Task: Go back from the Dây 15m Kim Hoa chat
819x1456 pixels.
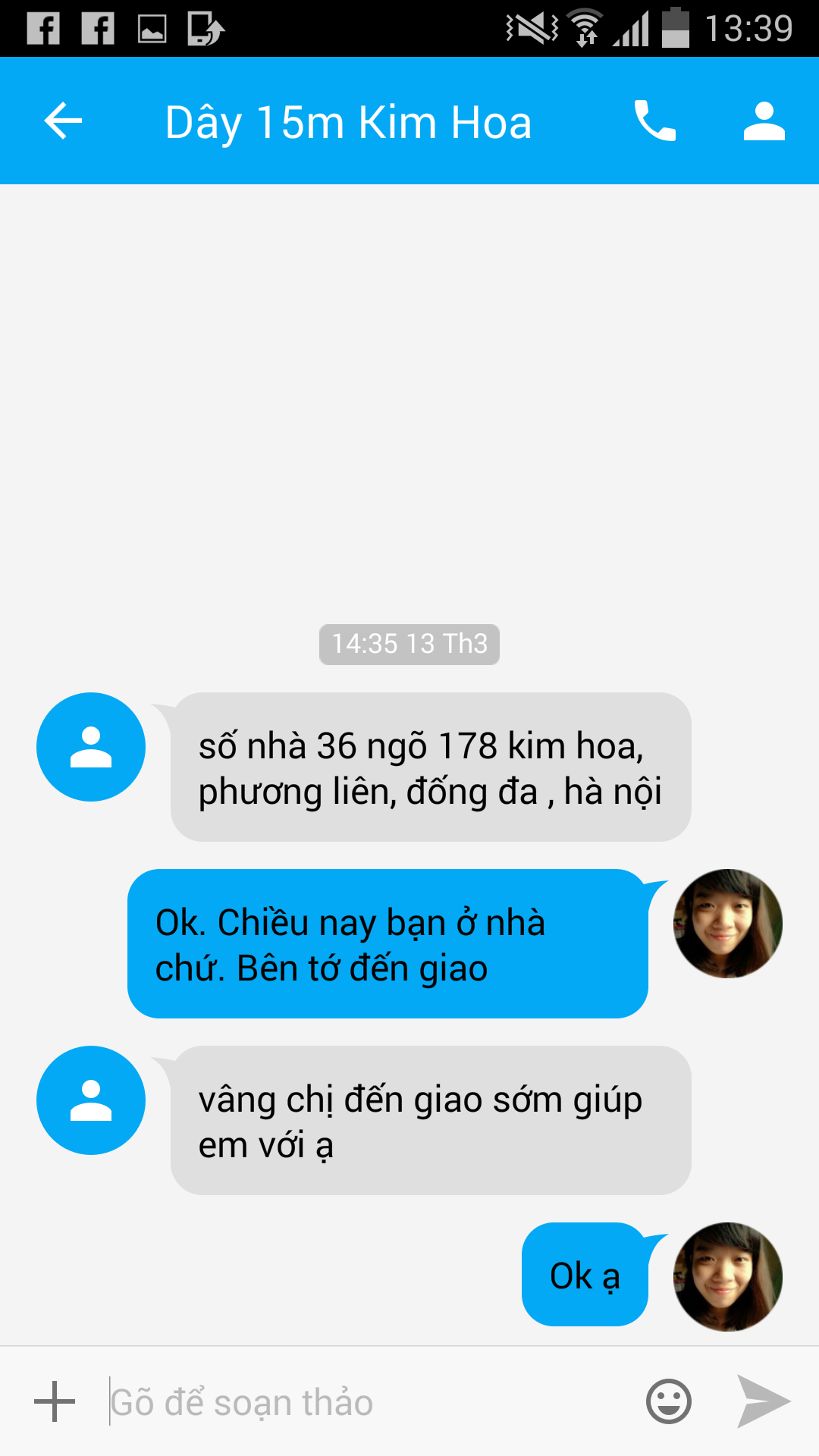Action: (63, 121)
